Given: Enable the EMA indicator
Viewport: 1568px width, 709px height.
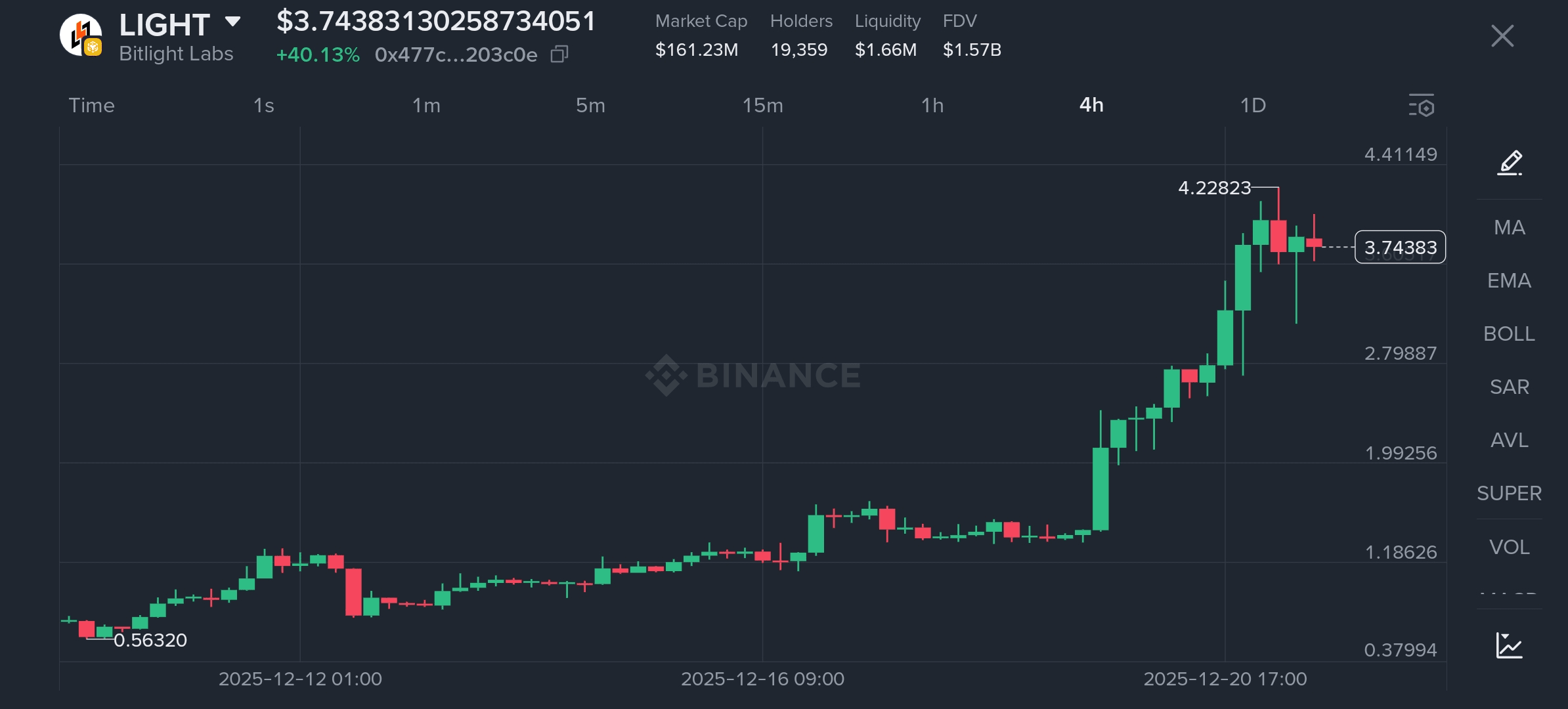Looking at the screenshot, I should [1509, 280].
